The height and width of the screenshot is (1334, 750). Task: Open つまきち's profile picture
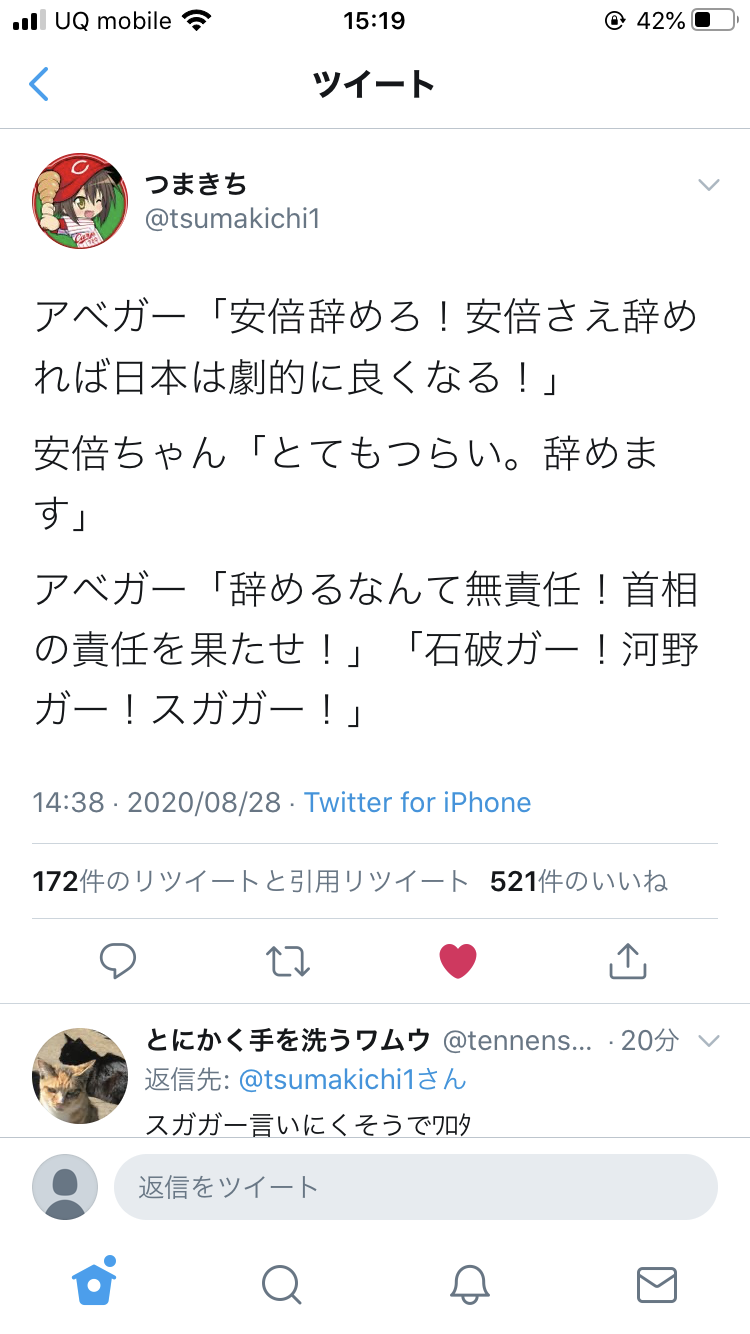(x=80, y=201)
